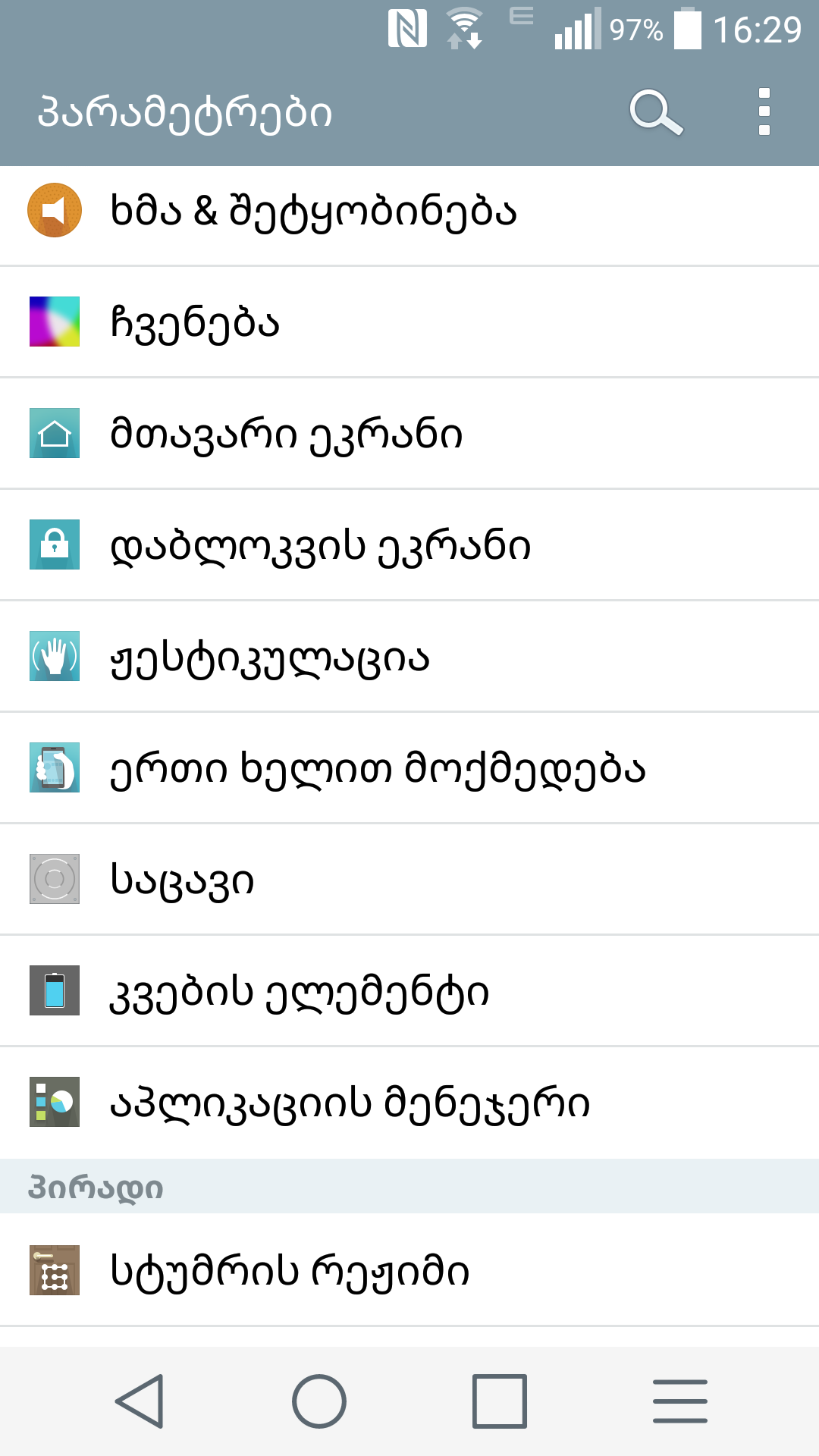Open აპლიკაციის მენეჯერი
This screenshot has width=819, height=1456.
tap(409, 1103)
